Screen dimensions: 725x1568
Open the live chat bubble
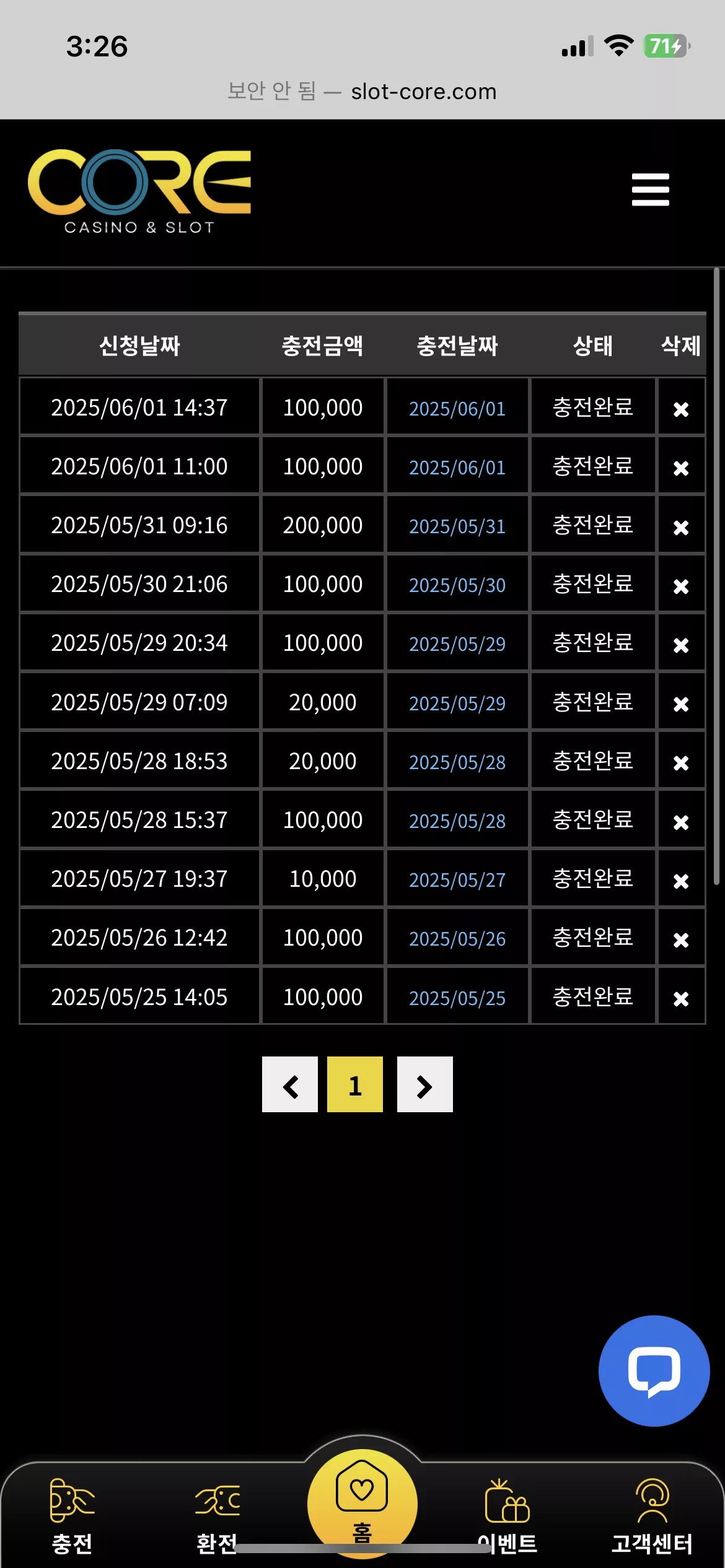[x=654, y=1371]
